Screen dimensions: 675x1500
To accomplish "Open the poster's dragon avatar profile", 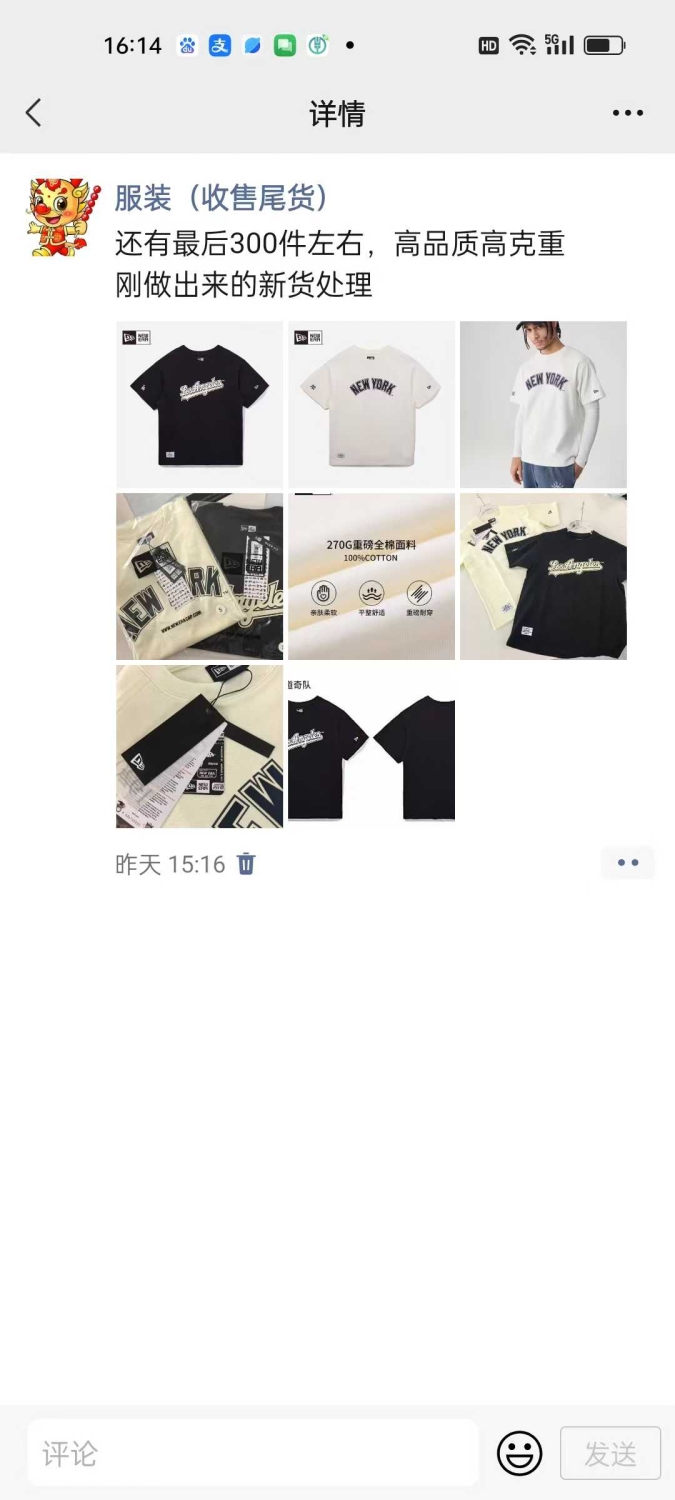I will [x=63, y=217].
